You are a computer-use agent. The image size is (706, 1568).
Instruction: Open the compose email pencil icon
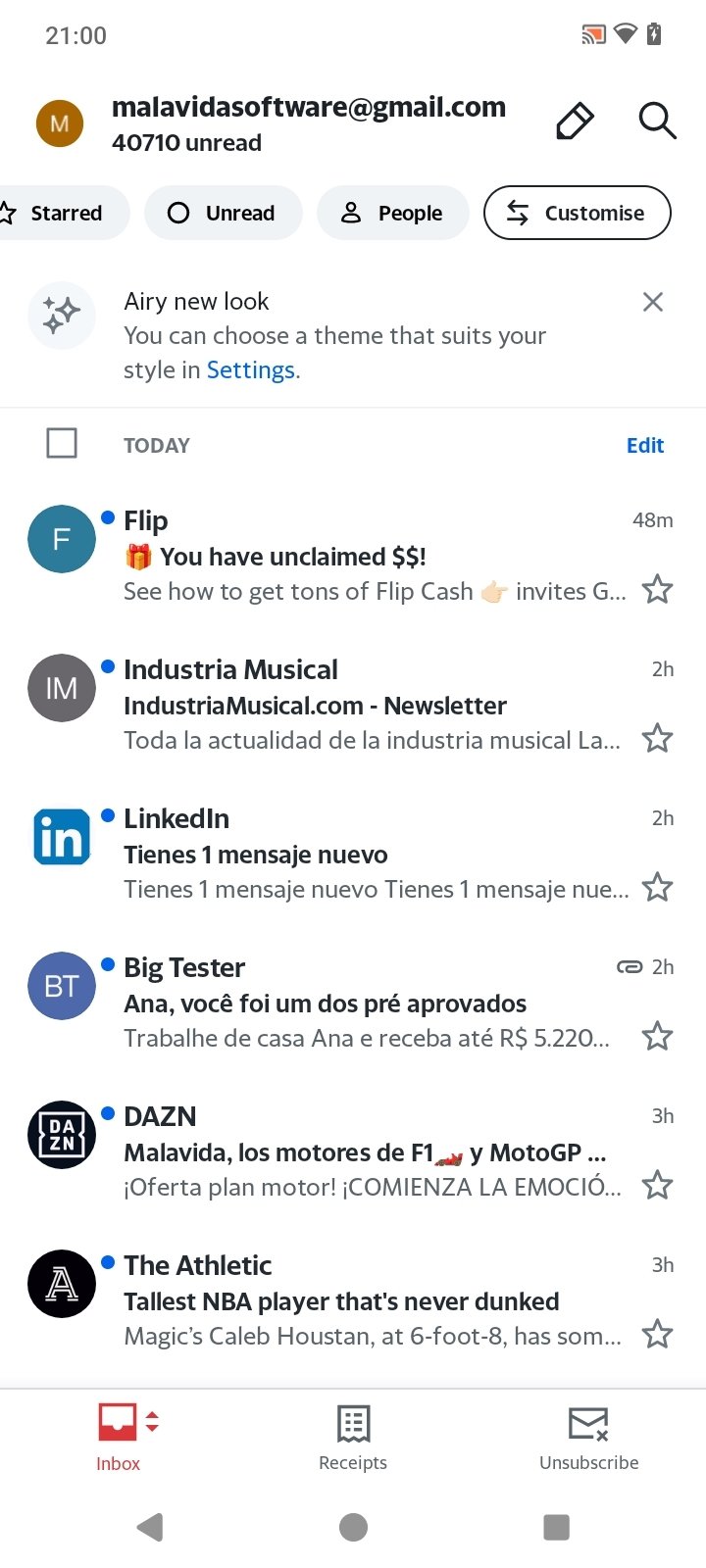[x=575, y=121]
